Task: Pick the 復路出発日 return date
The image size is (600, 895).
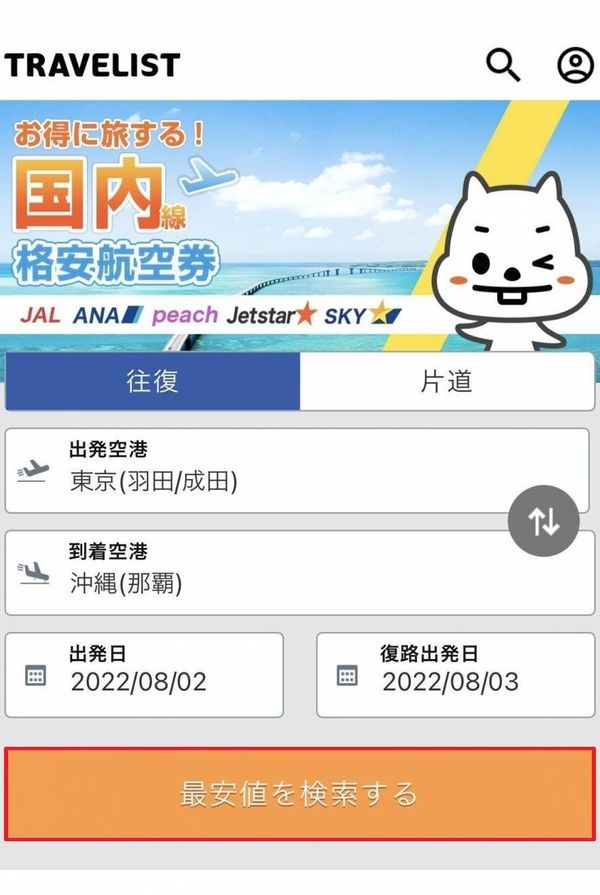Action: [456, 675]
